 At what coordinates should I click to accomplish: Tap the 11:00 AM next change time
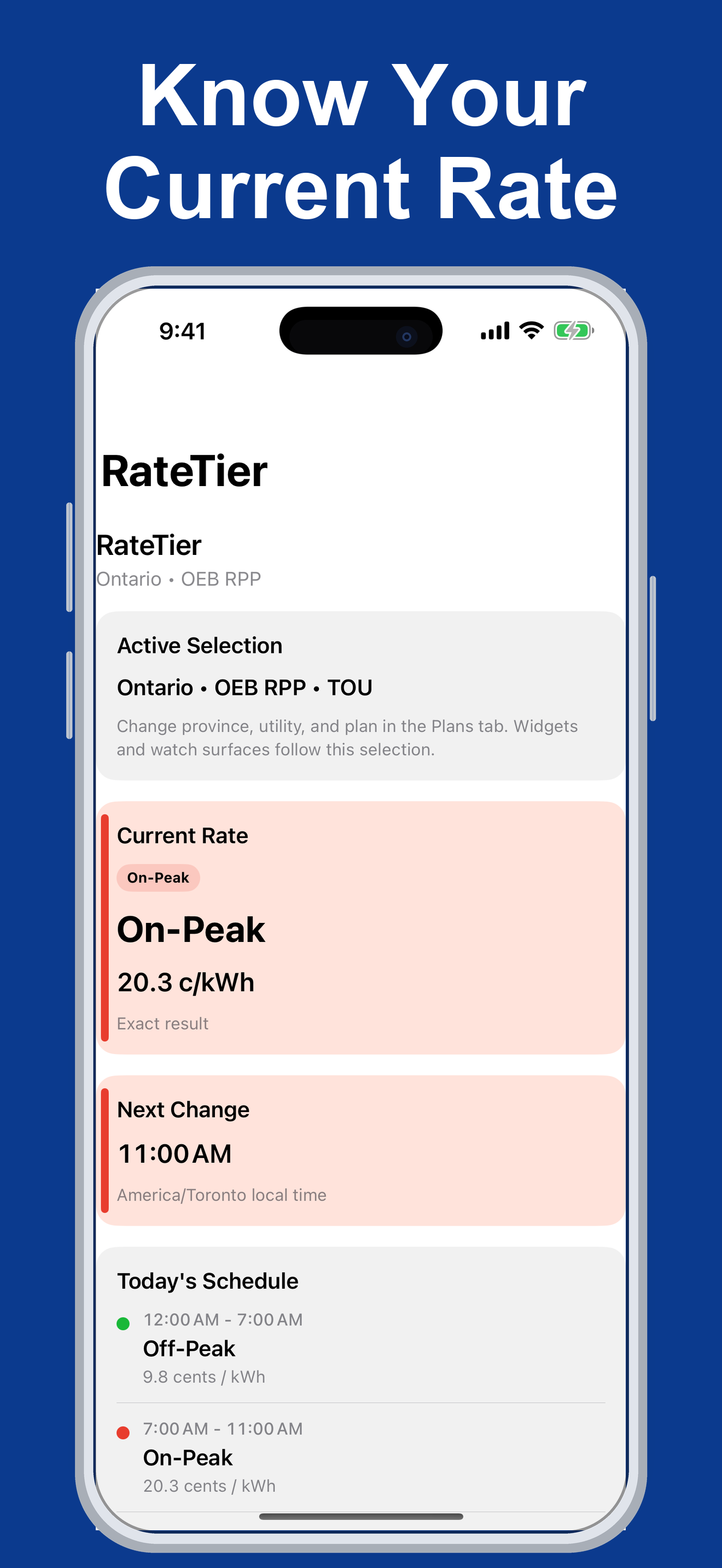click(x=174, y=1152)
